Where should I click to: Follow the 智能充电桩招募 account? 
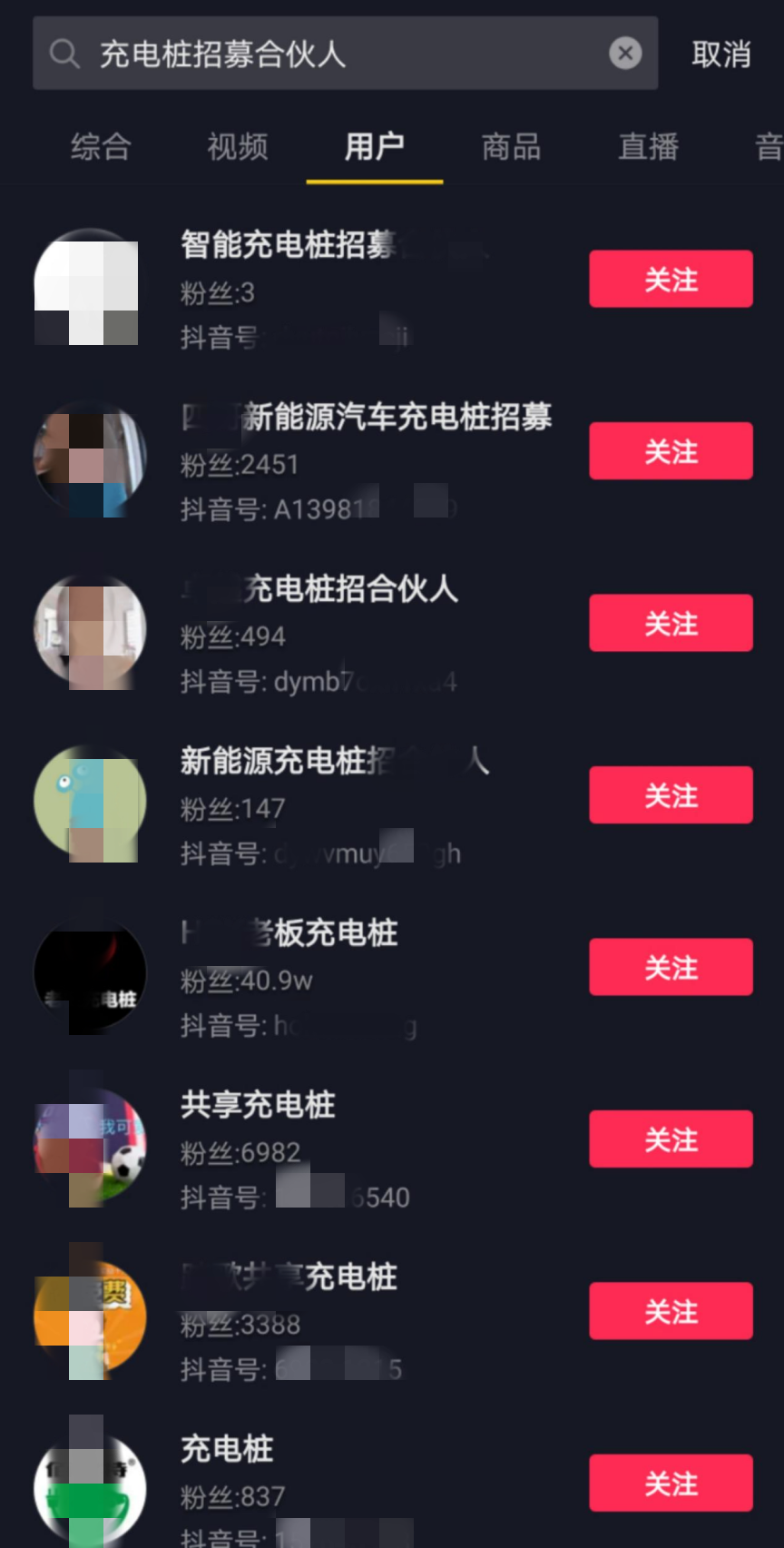click(671, 279)
